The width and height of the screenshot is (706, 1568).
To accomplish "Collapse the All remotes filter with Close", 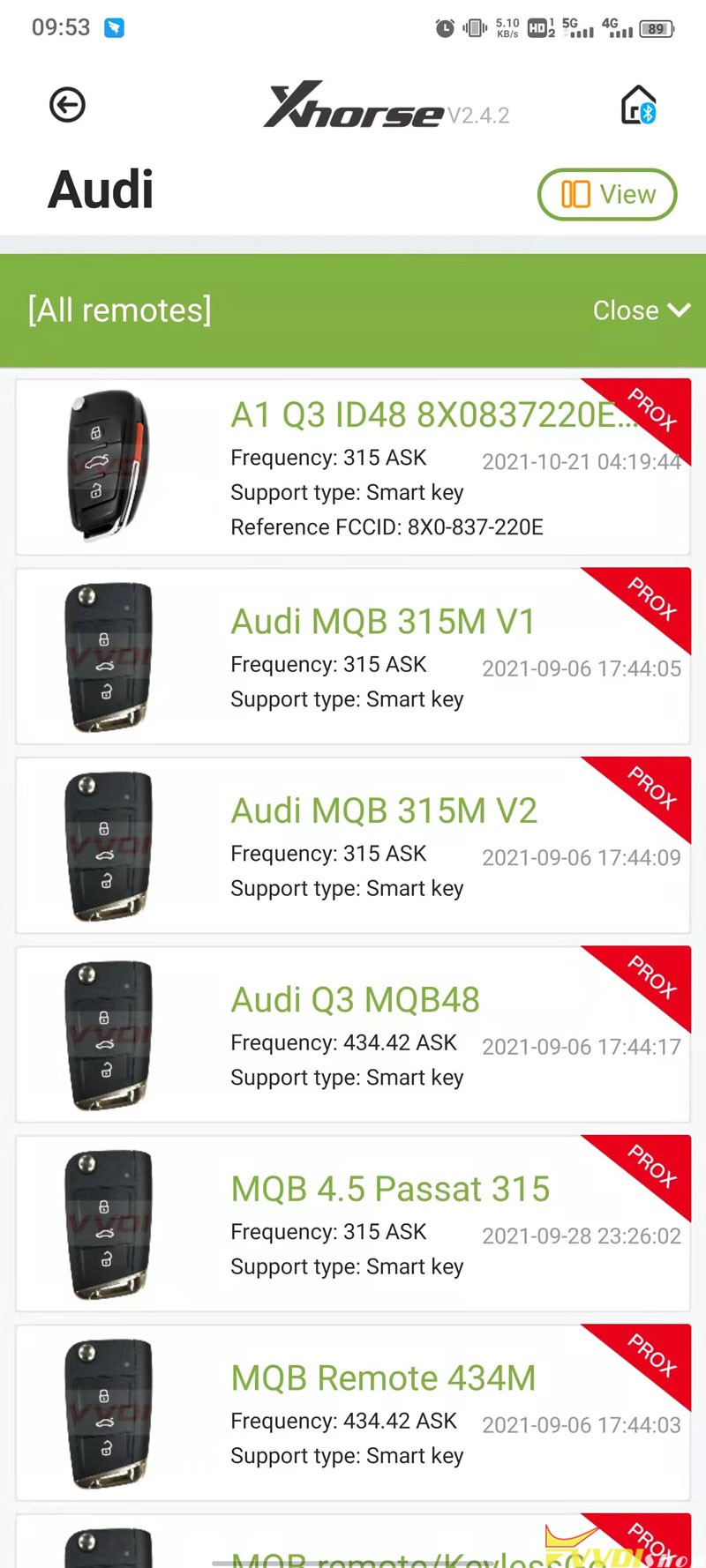I will tap(641, 310).
